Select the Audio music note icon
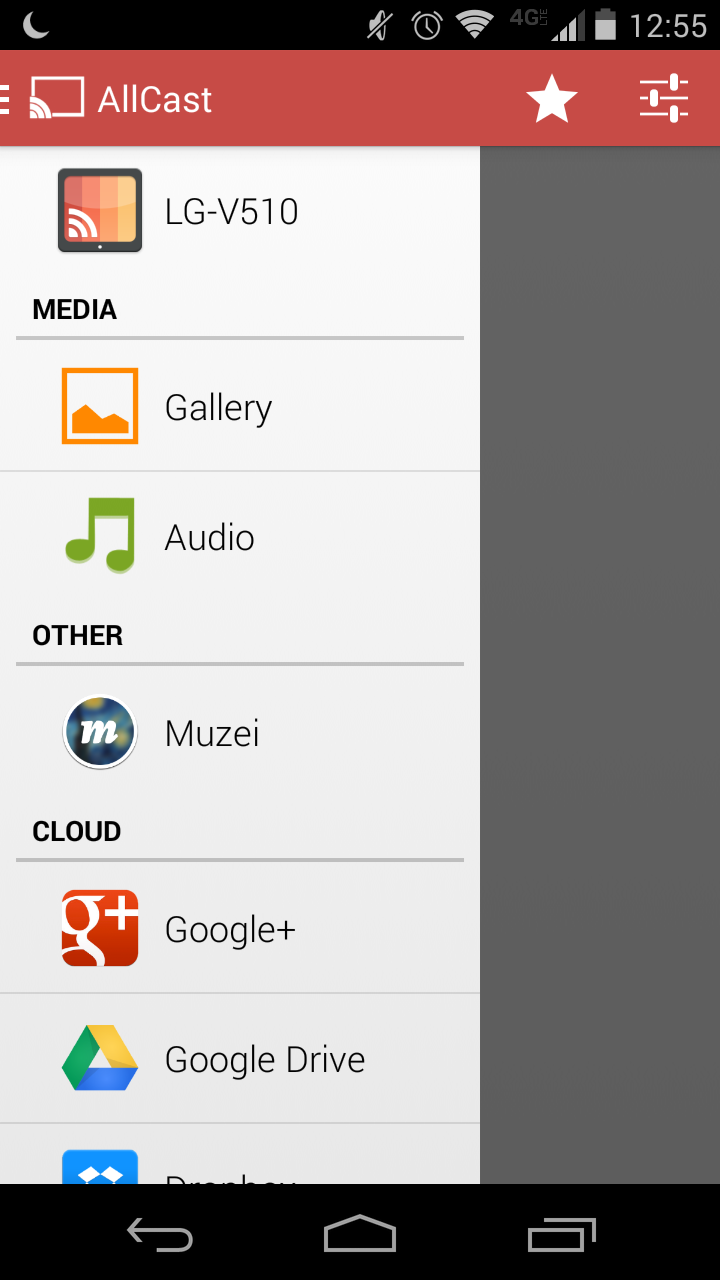 100,535
